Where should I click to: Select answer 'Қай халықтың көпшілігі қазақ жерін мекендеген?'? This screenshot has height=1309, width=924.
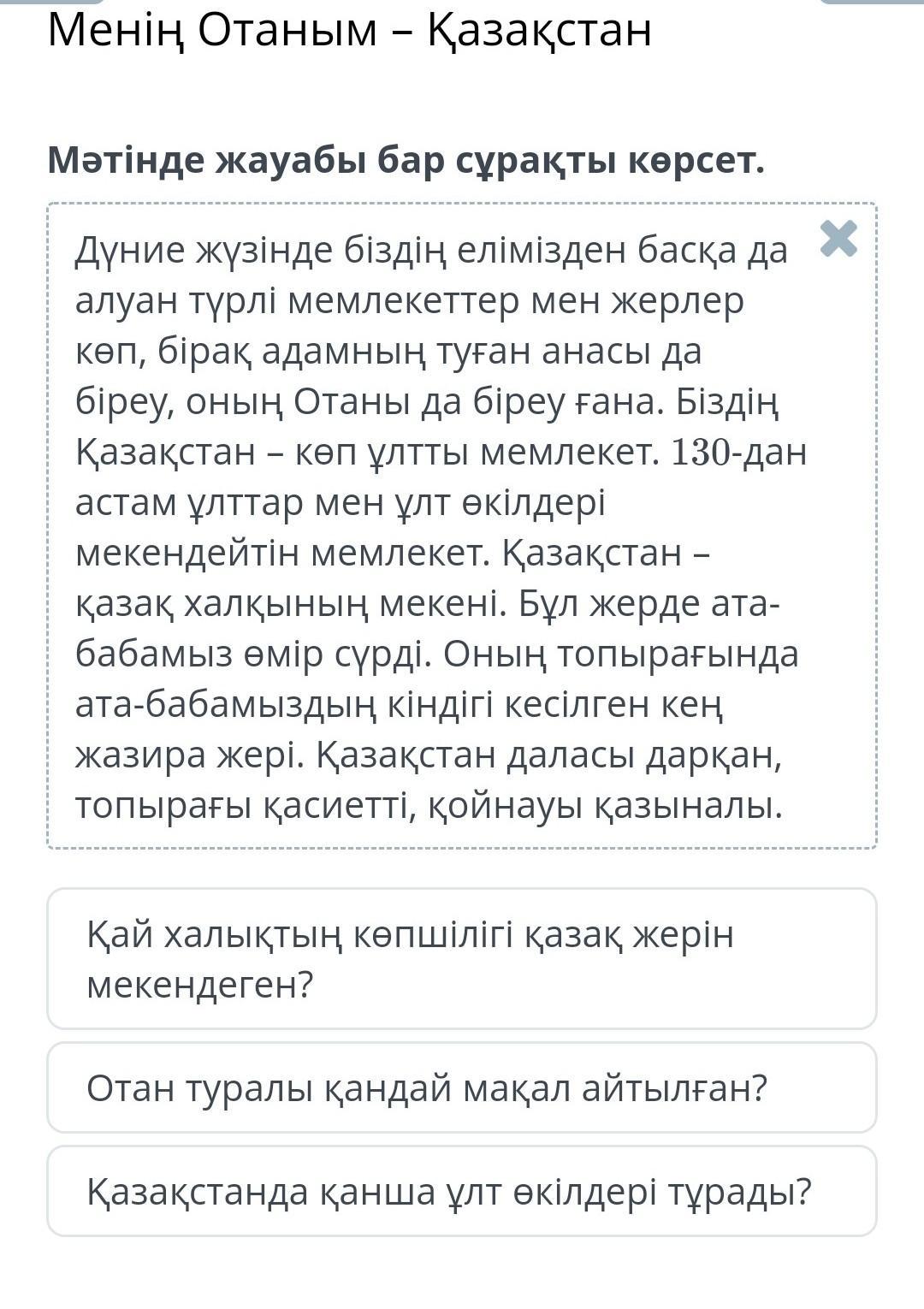click(x=461, y=958)
